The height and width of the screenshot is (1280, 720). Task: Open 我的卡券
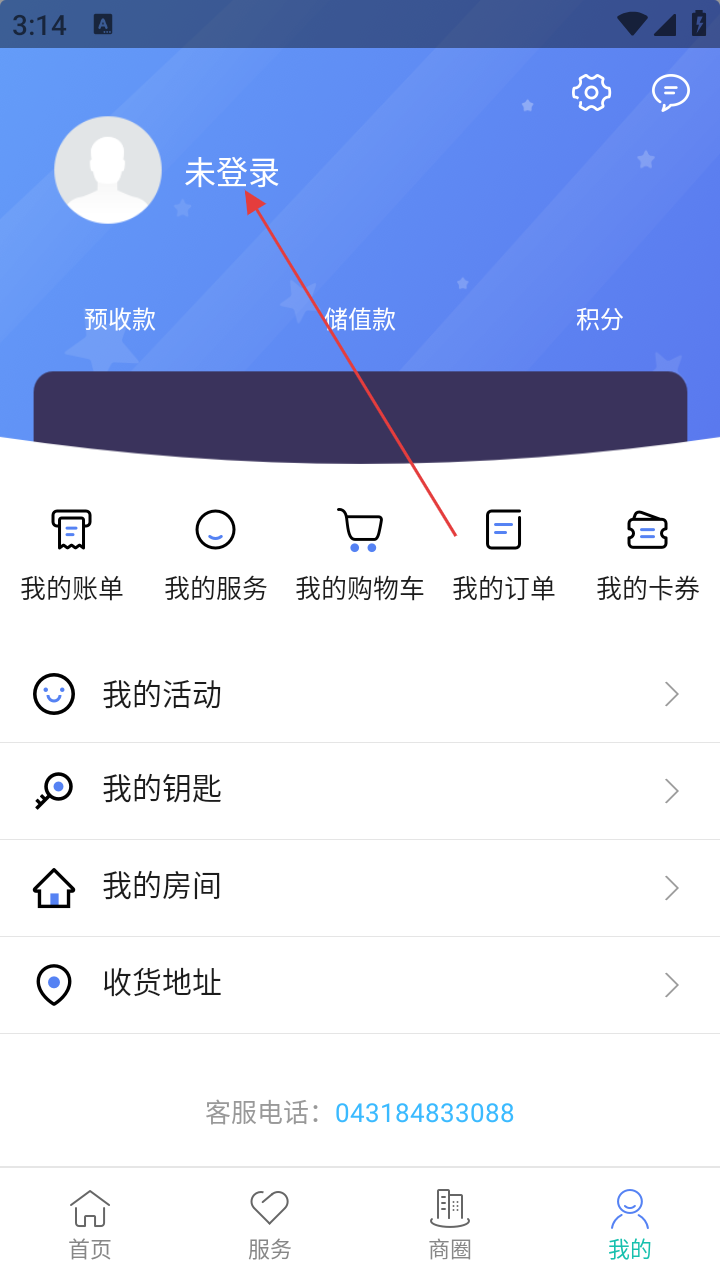(648, 555)
